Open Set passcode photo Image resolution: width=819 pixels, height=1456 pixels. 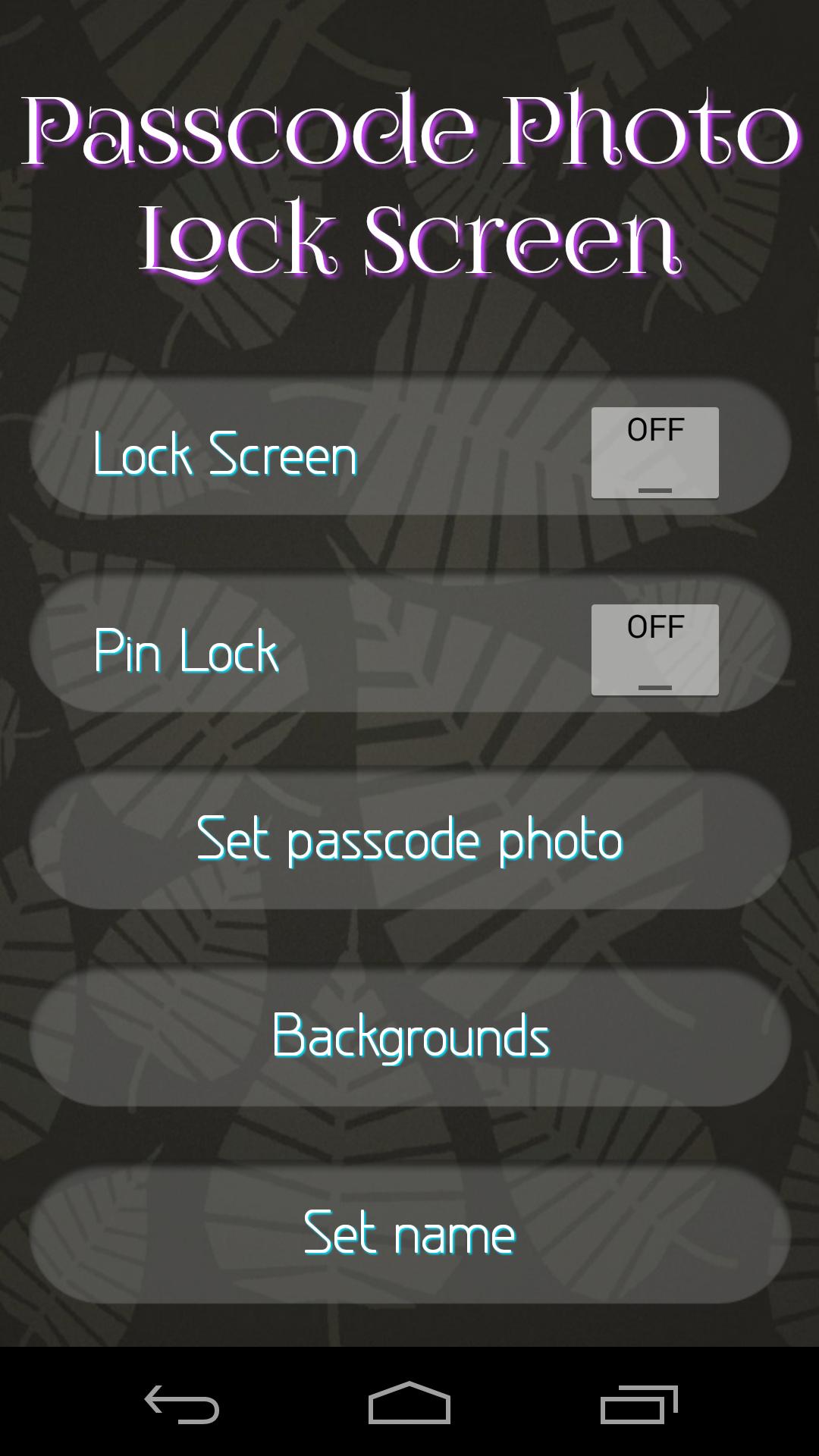[x=409, y=840]
